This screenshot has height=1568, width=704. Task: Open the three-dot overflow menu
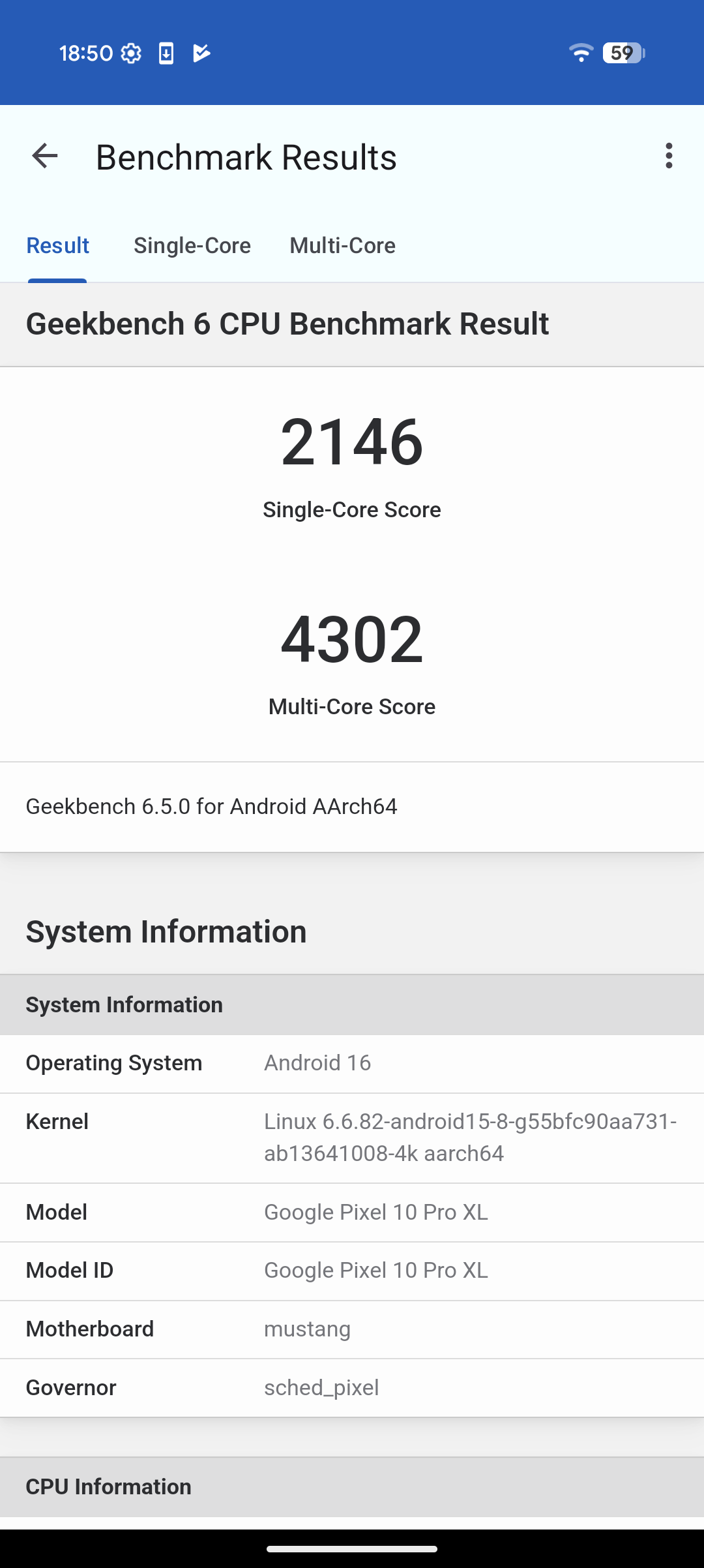pyautogui.click(x=668, y=157)
